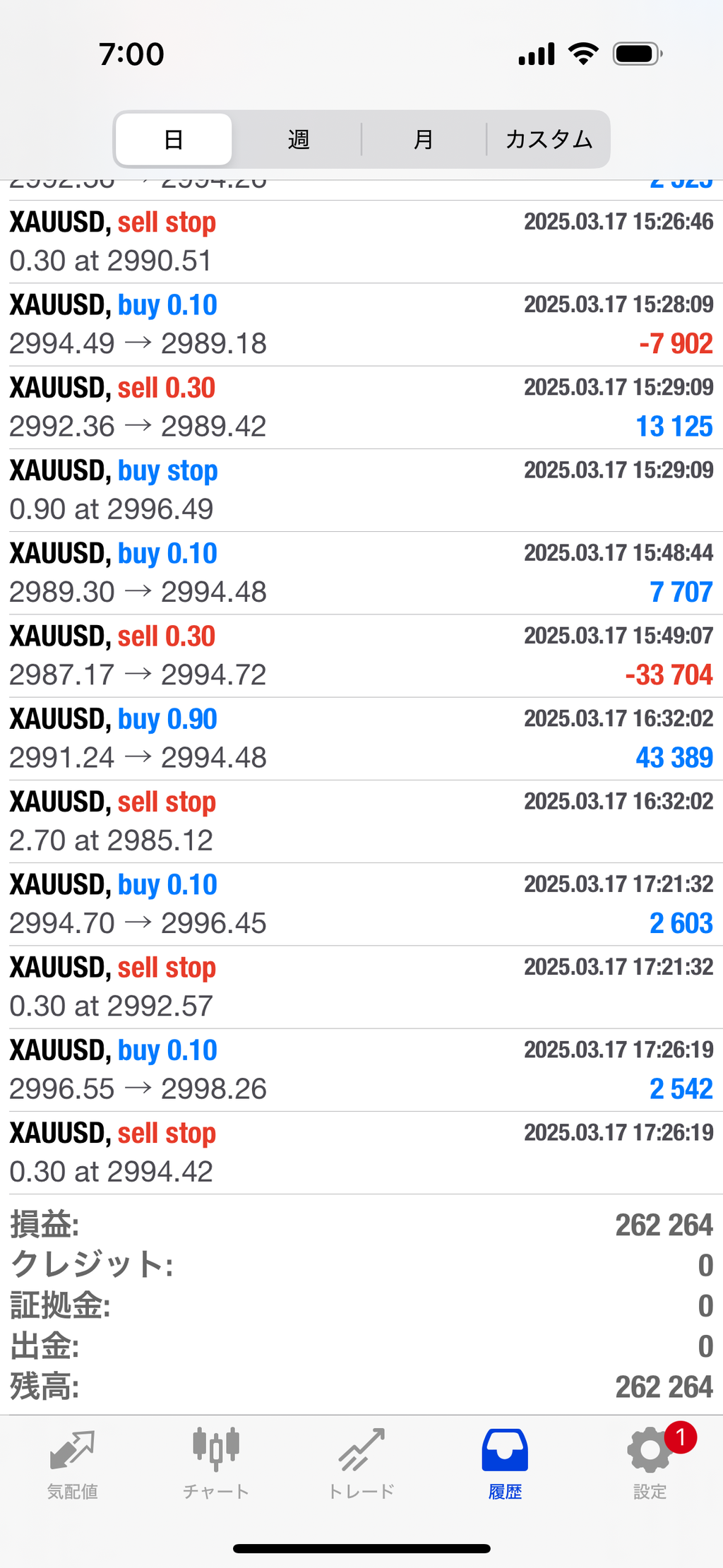Open the sell 0.30 trade with 13 125 profit
723x1568 pixels.
pos(361,408)
